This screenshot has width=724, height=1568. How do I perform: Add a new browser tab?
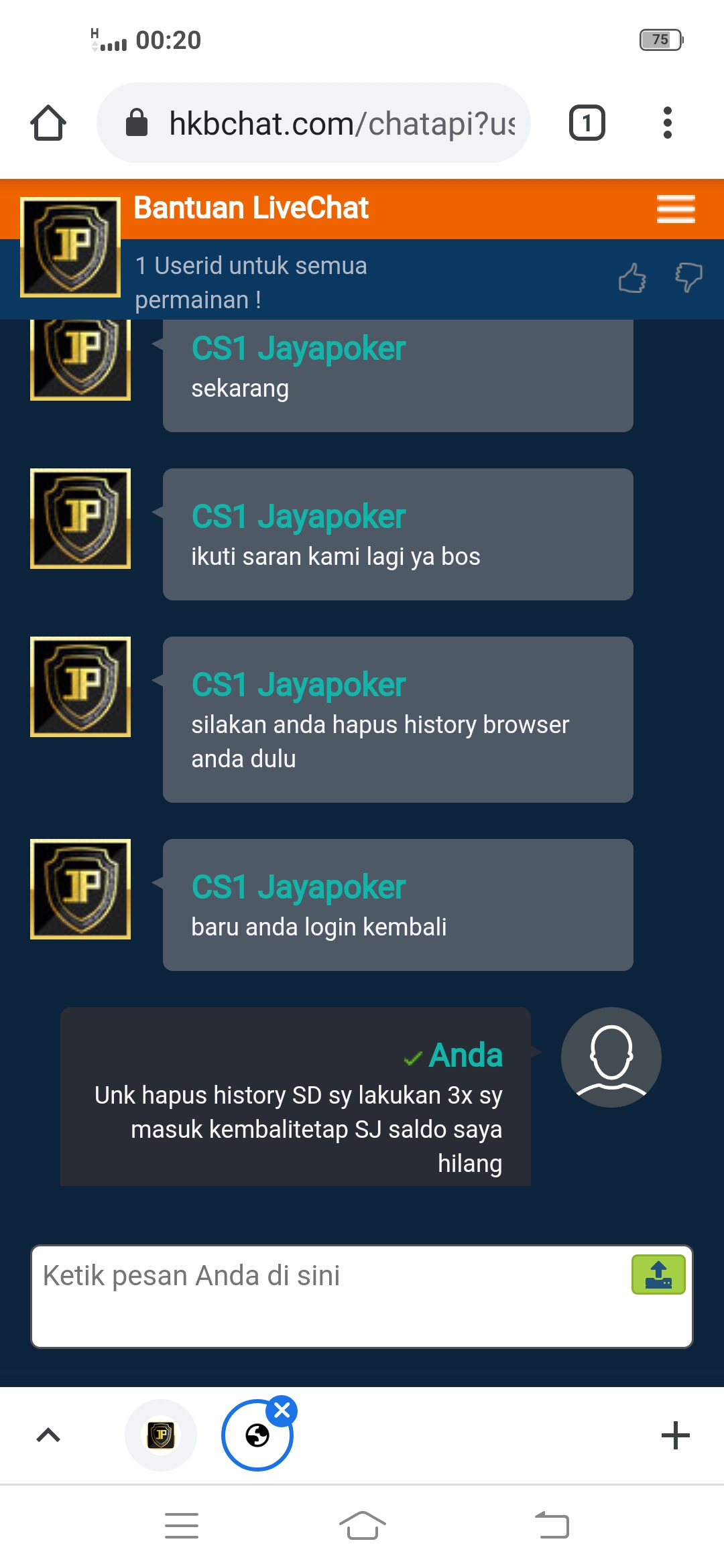tap(675, 1435)
